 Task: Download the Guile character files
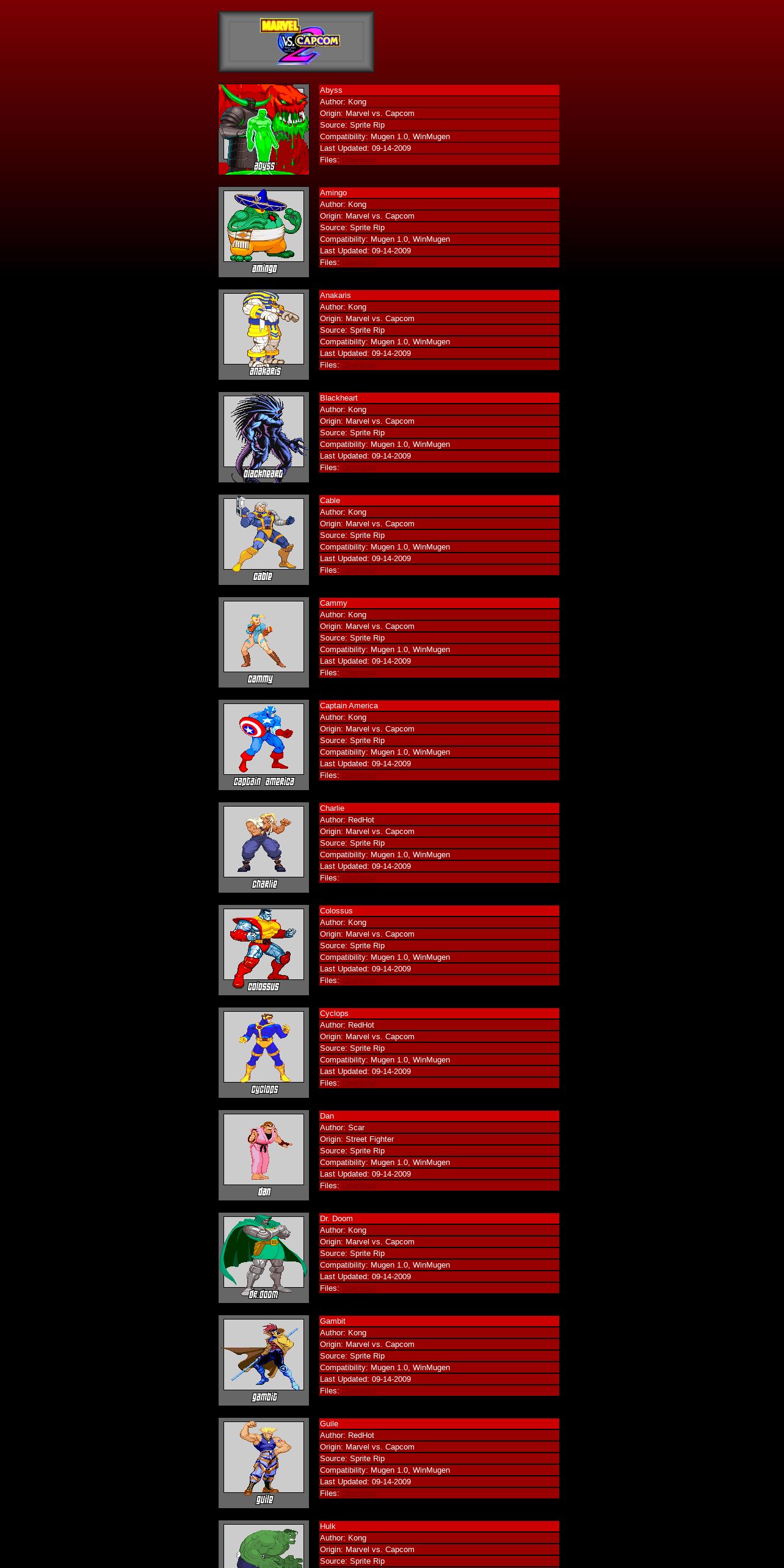click(358, 1494)
